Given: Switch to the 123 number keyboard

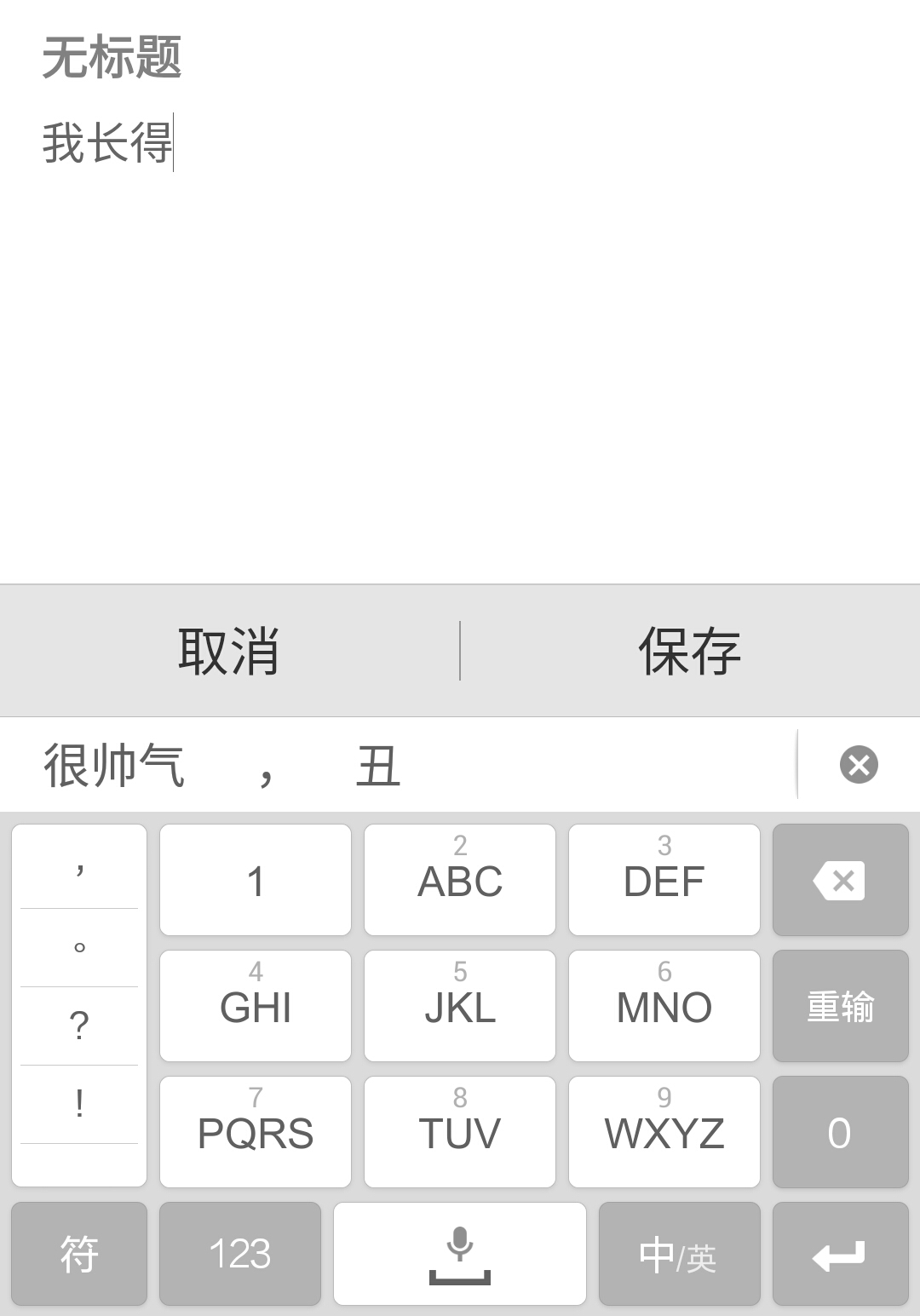Looking at the screenshot, I should 240,1254.
